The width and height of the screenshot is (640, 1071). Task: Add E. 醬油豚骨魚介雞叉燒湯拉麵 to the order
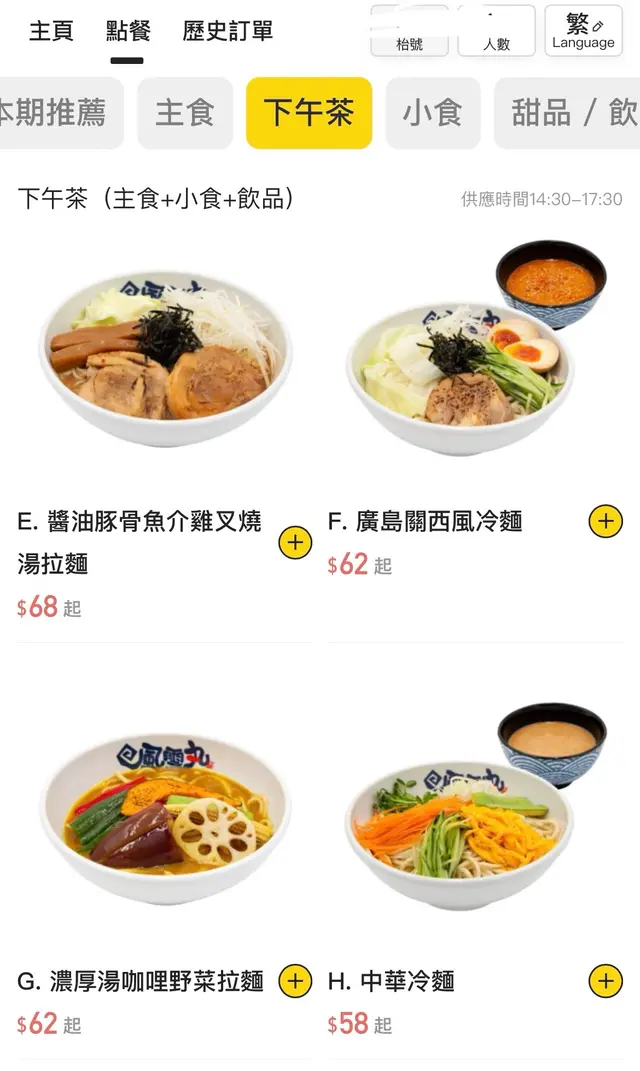(295, 543)
